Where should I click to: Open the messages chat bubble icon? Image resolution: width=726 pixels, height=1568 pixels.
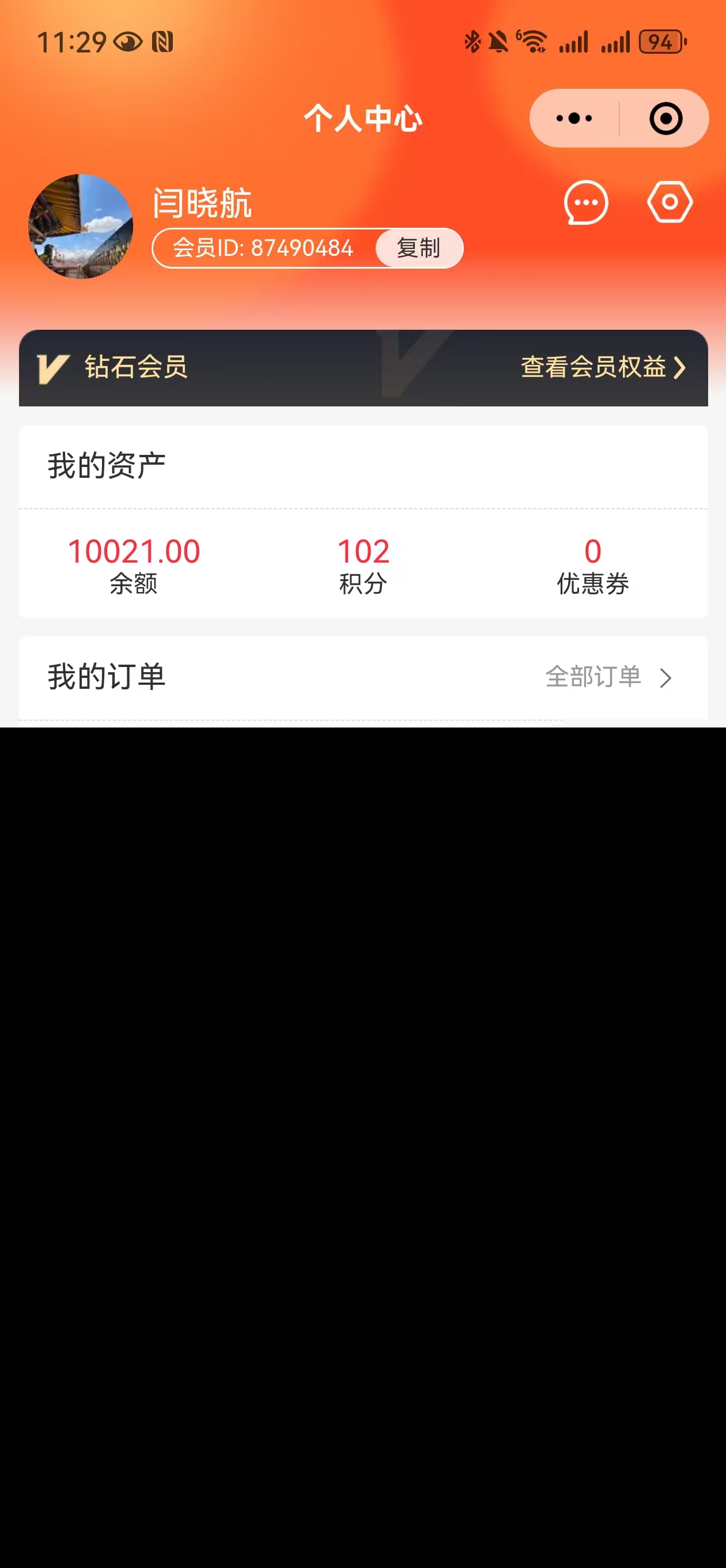pos(585,203)
